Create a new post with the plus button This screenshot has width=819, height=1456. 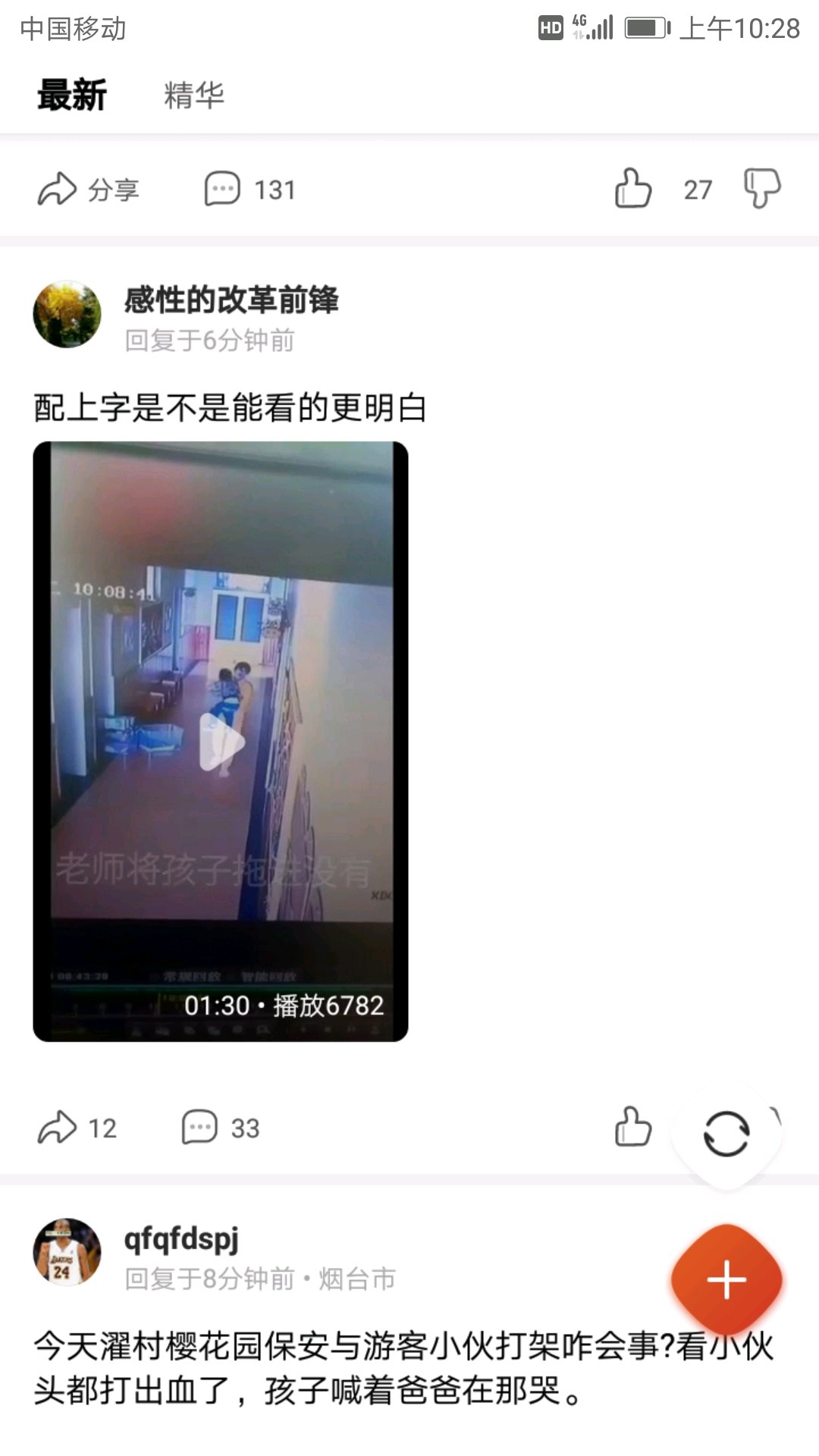[726, 1280]
